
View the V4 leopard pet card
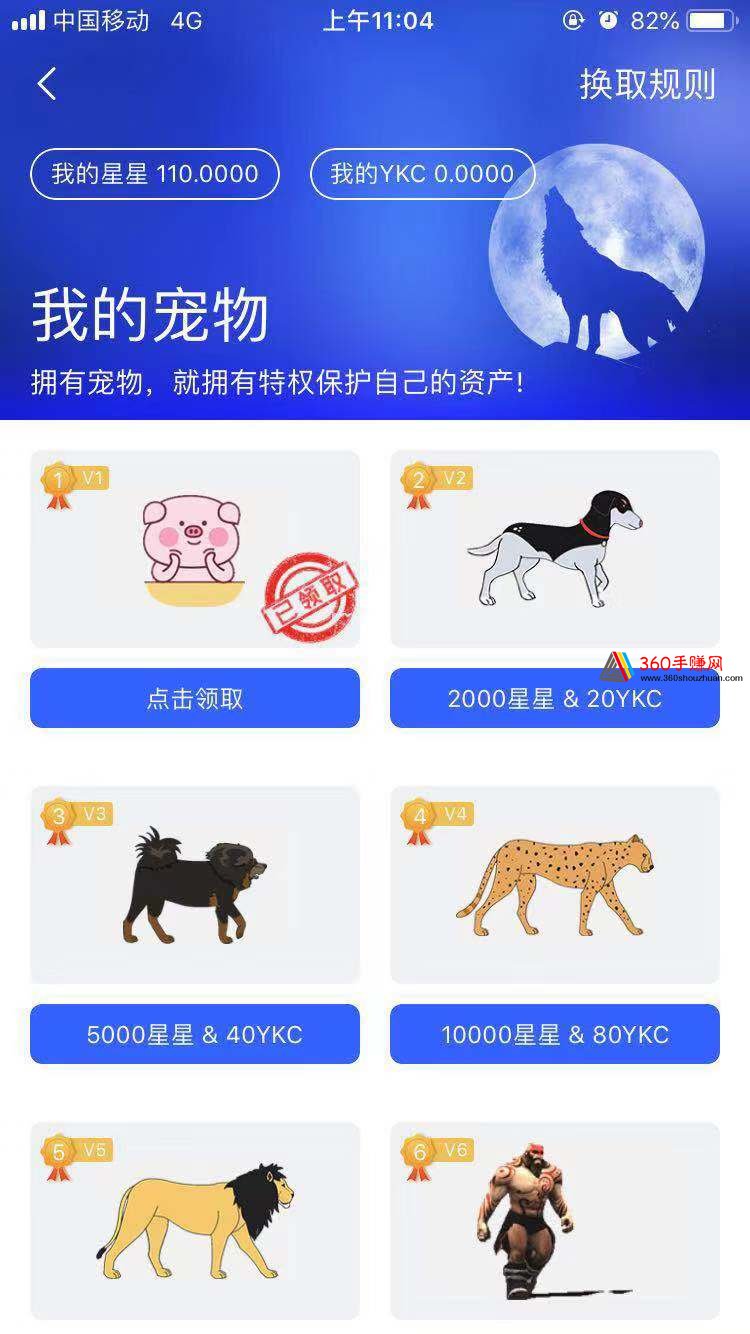[554, 885]
